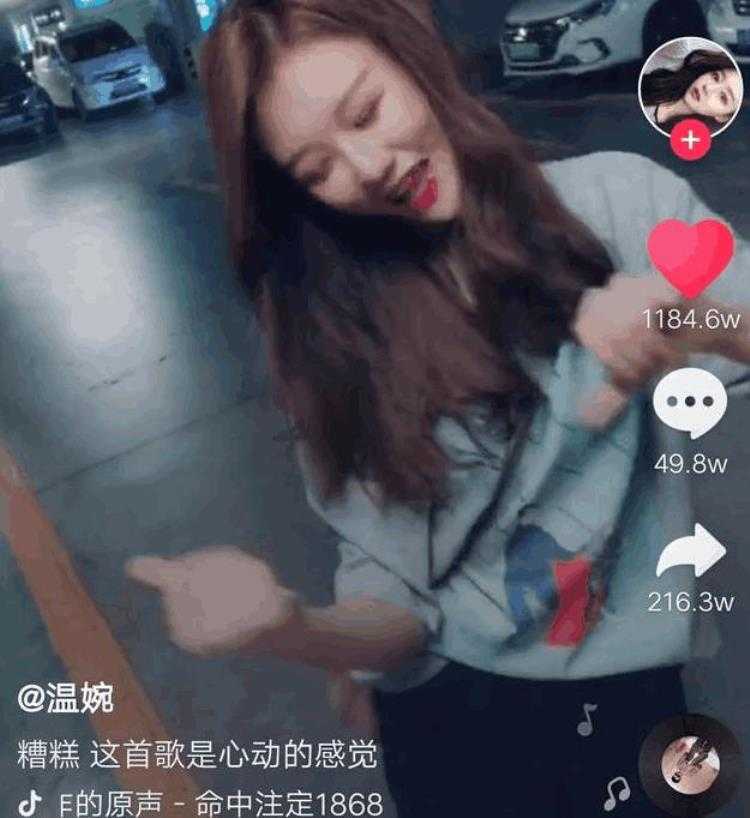
Task: Open the creator's profile avatar
Action: pyautogui.click(x=690, y=85)
